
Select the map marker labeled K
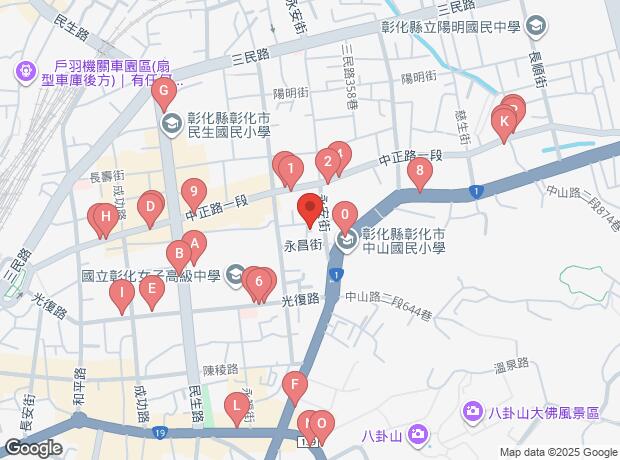click(x=504, y=122)
